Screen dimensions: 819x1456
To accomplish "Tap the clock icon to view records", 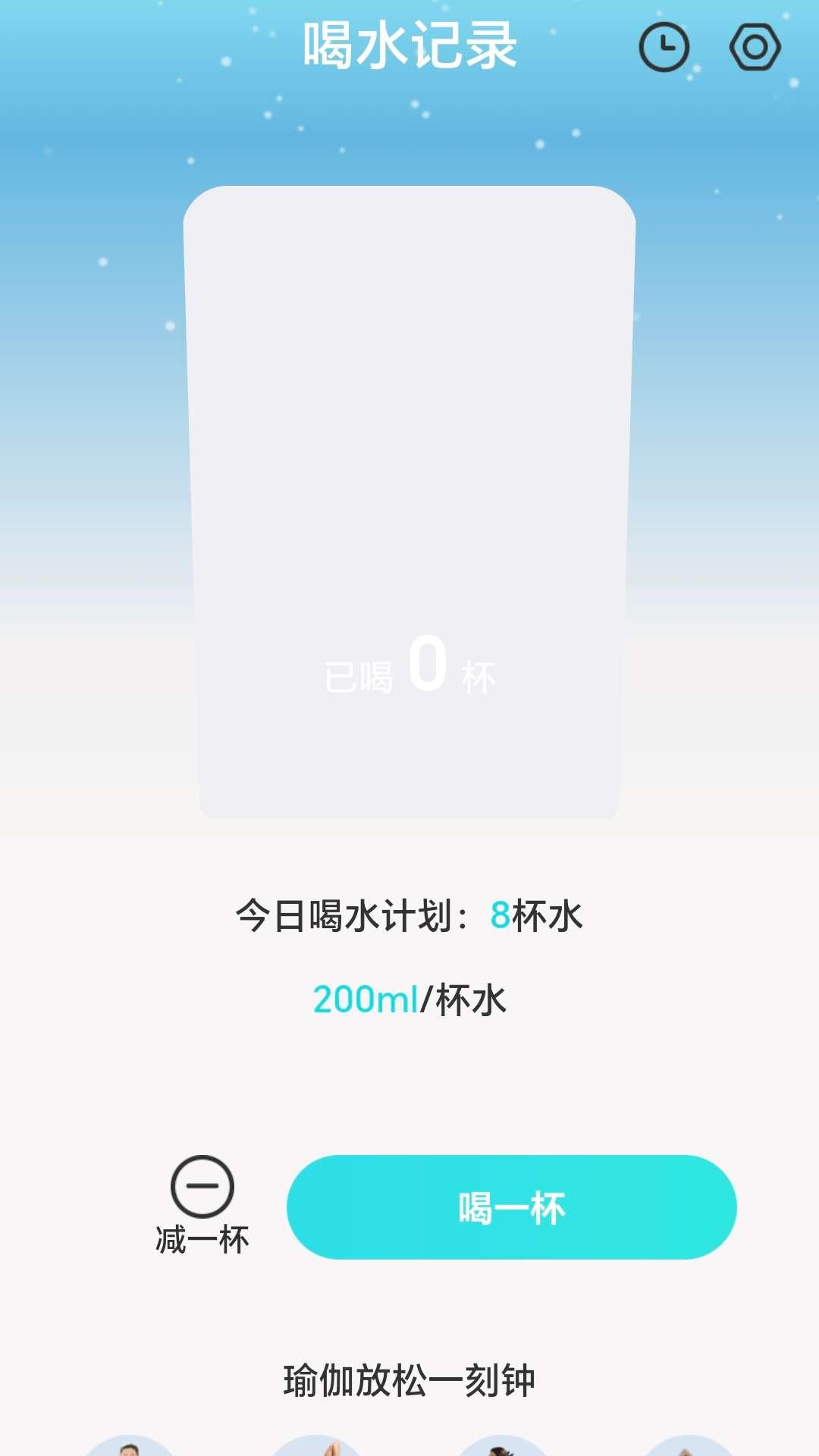I will coord(664,47).
